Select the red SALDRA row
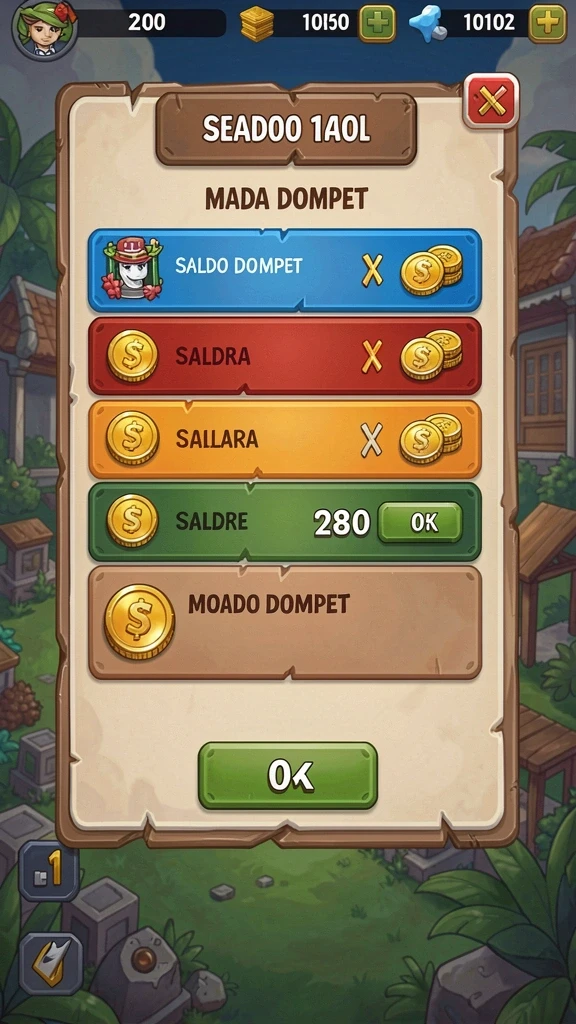Screen dimensions: 576x1024 (x=285, y=356)
